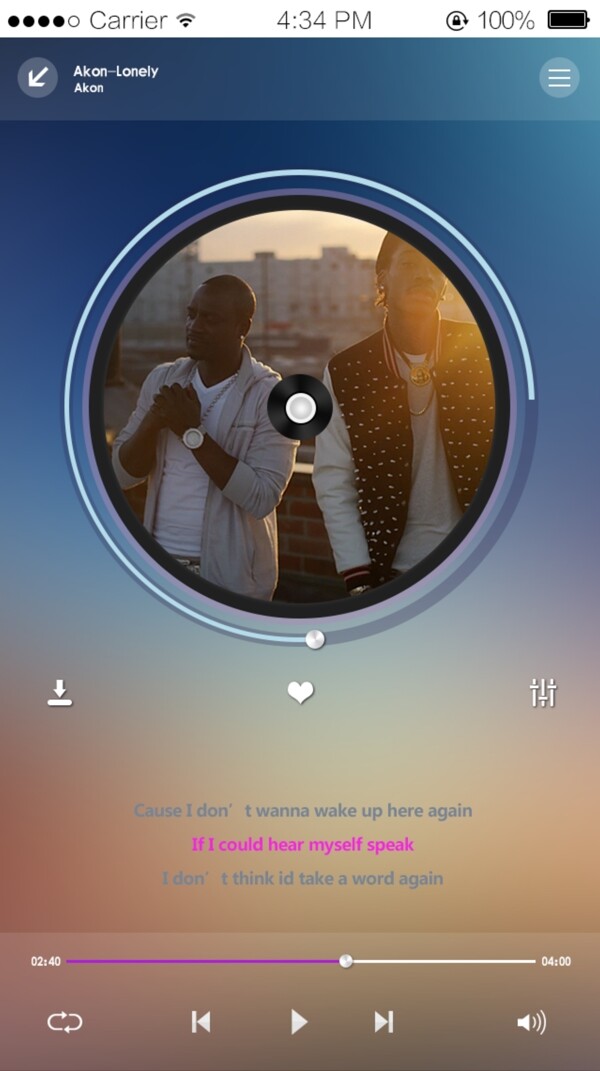600x1071 pixels.
Task: Adjust volume with the speaker icon
Action: (x=531, y=1021)
